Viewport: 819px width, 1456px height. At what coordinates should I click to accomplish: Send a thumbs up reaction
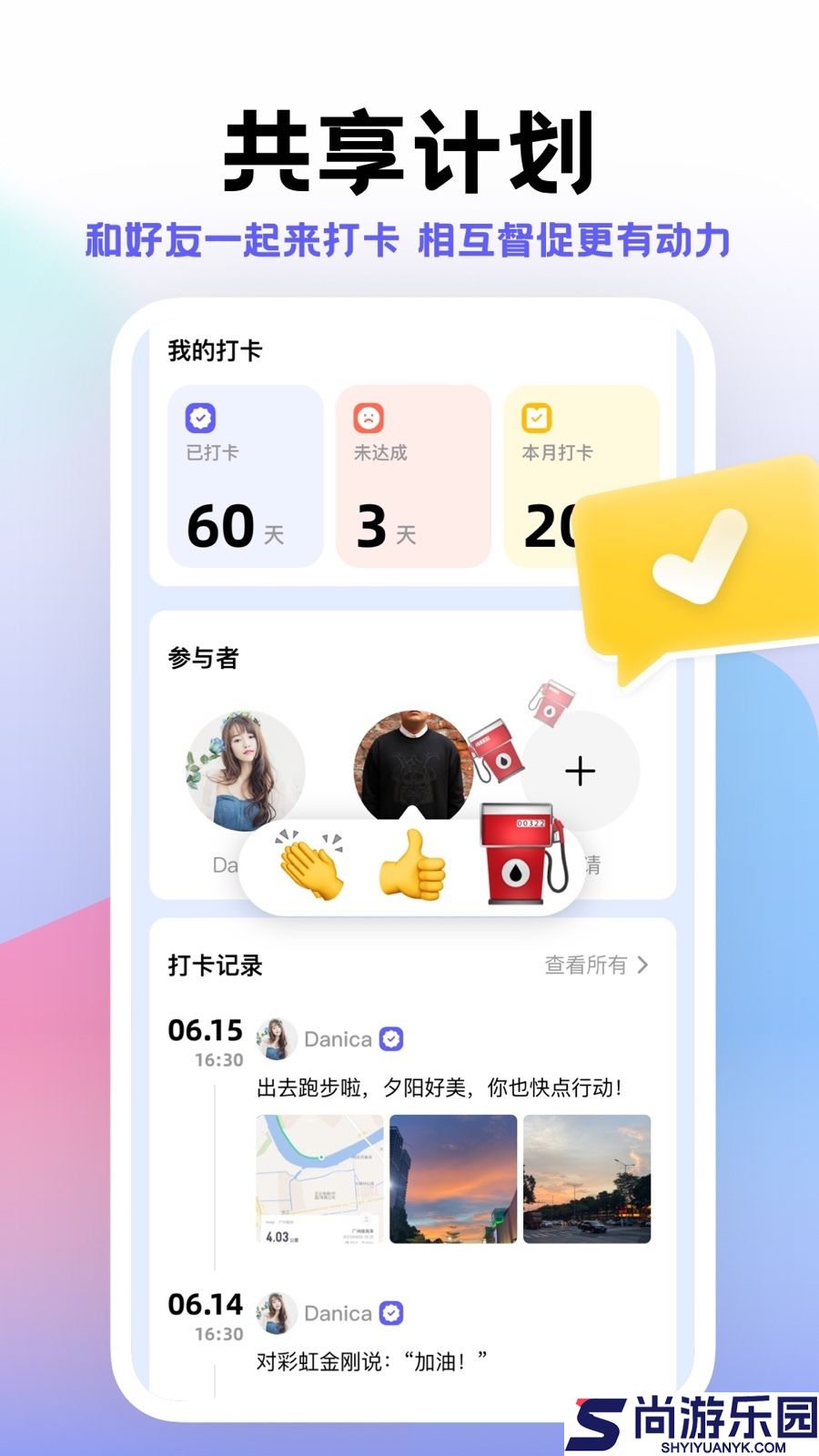(x=414, y=863)
